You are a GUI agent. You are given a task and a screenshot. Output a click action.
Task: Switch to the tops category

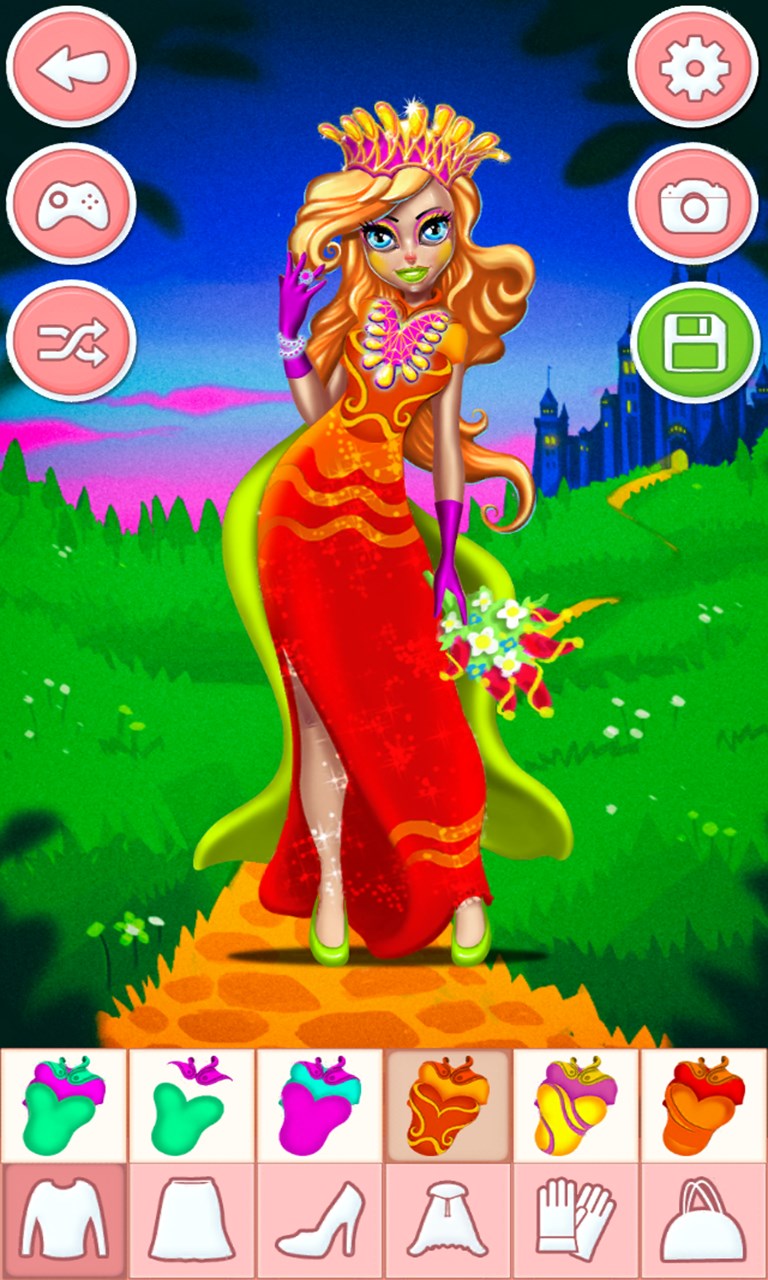(64, 1221)
